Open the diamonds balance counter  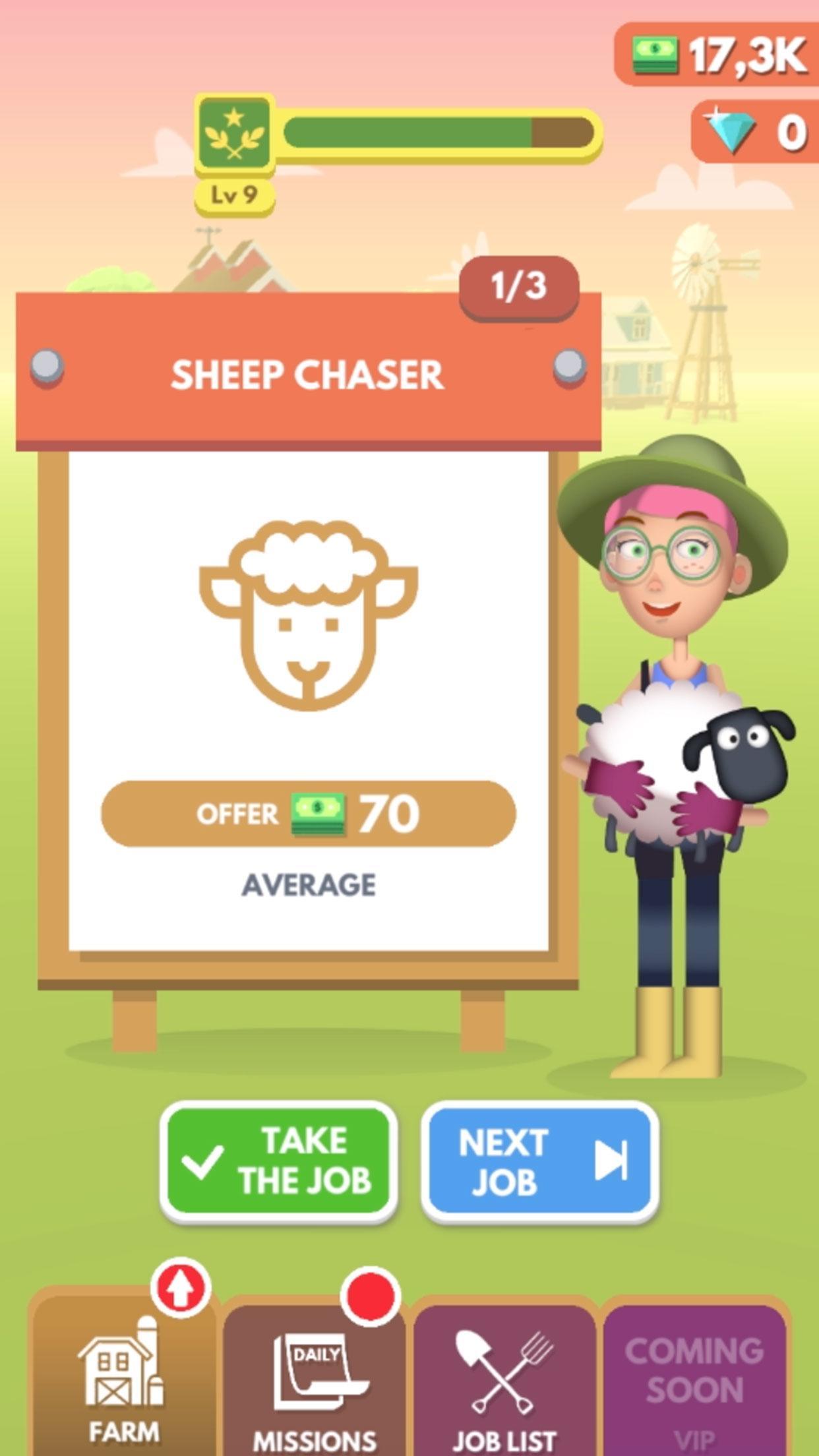tap(755, 133)
